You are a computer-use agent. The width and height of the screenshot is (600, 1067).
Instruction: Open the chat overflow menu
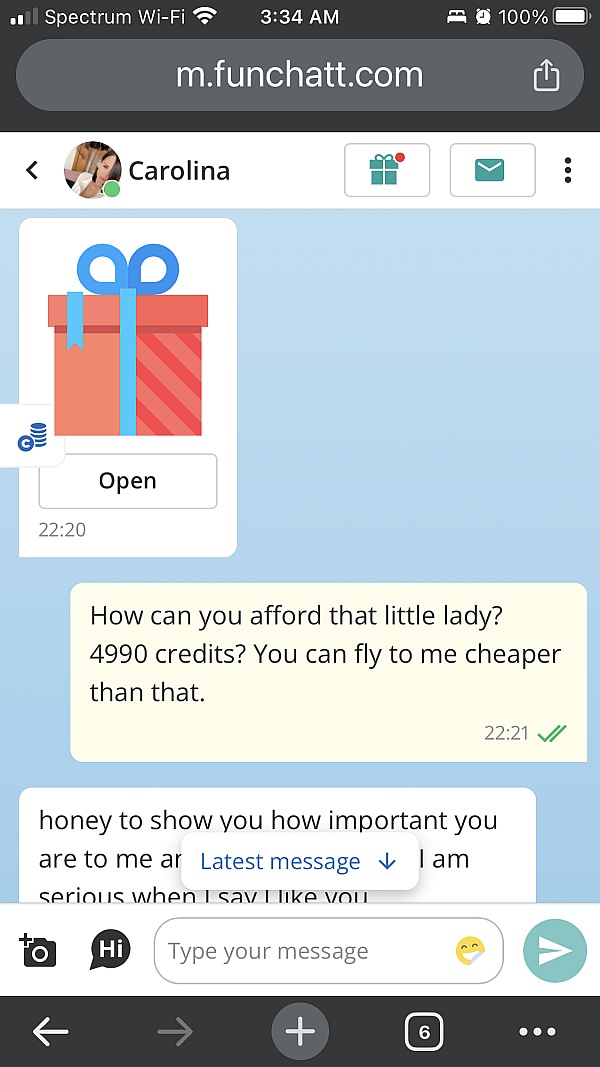(568, 170)
